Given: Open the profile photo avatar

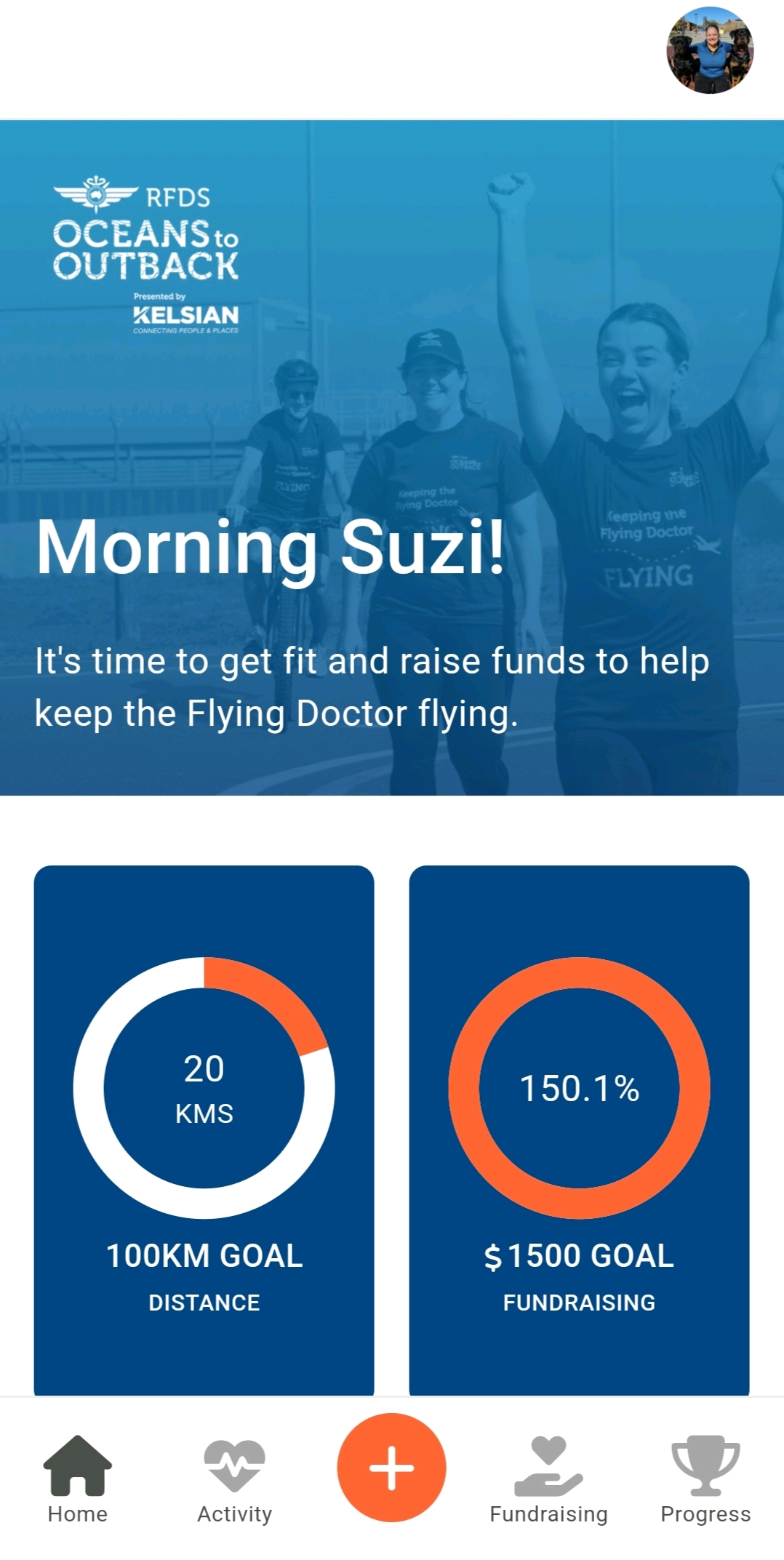Looking at the screenshot, I should 710,50.
